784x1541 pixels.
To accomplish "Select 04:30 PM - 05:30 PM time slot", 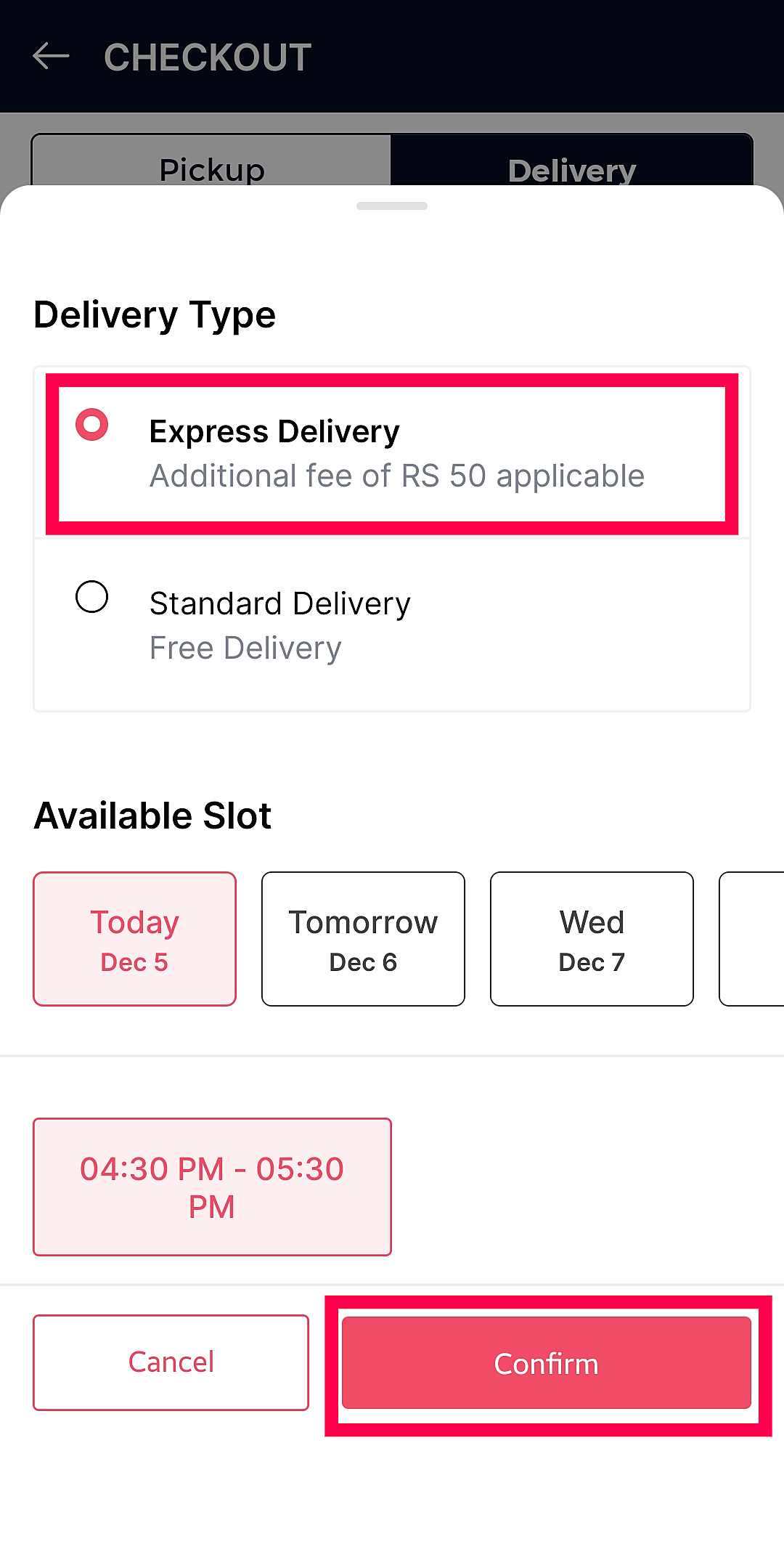I will [x=212, y=1187].
